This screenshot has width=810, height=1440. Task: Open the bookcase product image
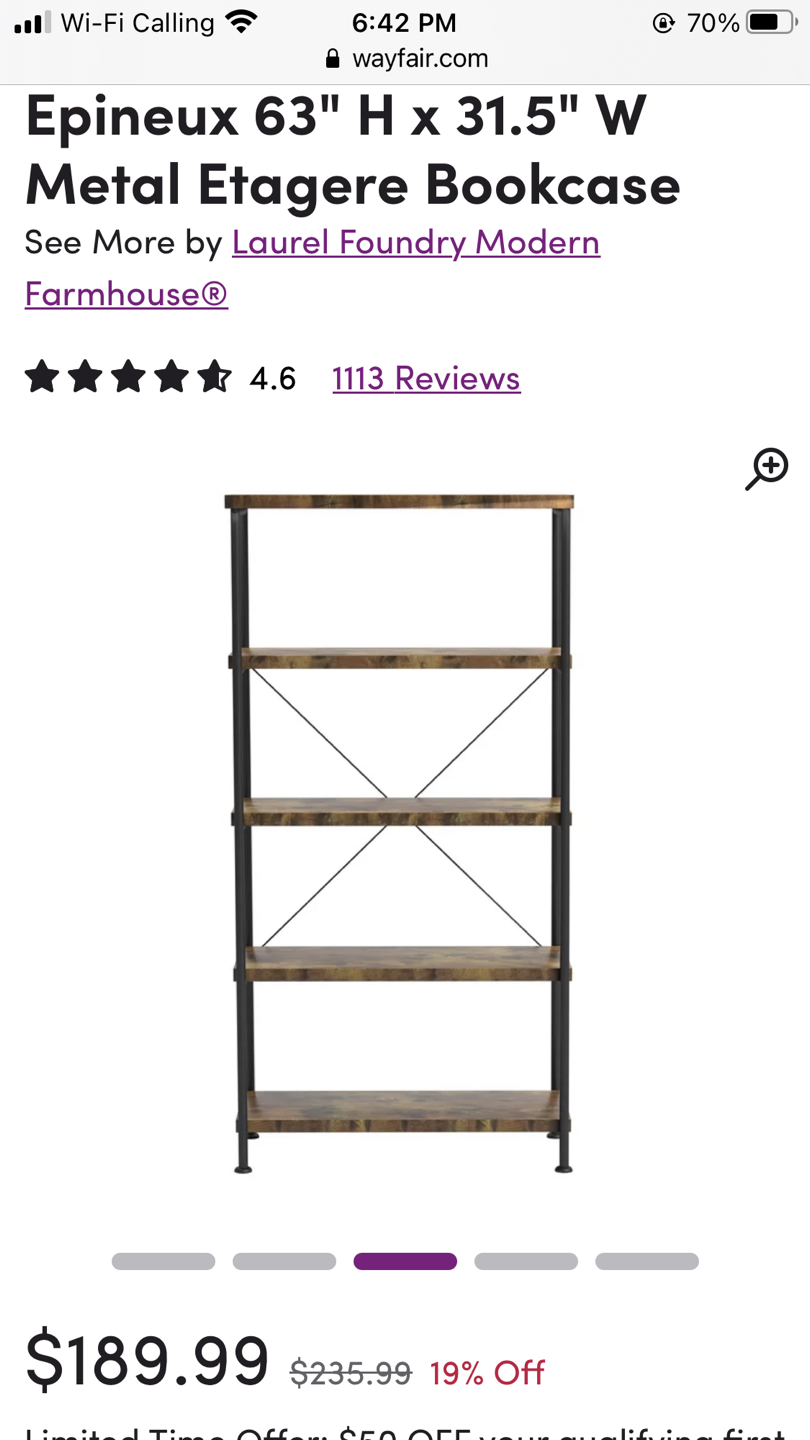(400, 830)
